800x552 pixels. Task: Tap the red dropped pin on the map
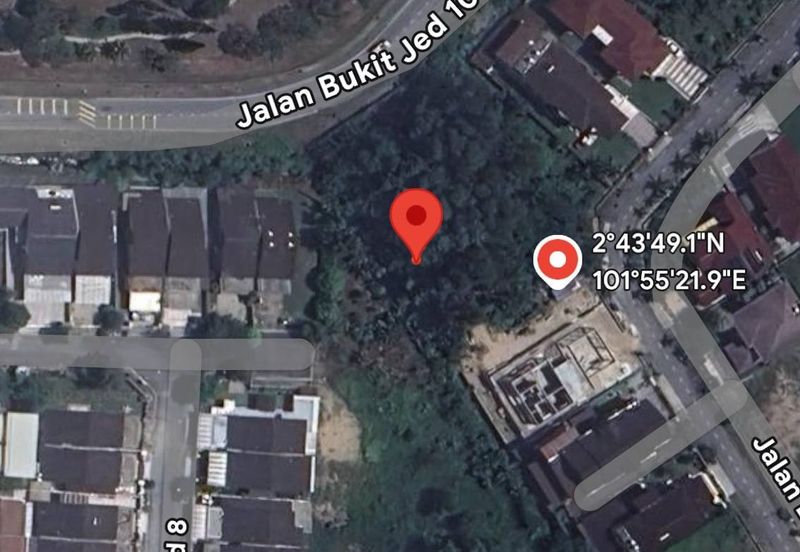pyautogui.click(x=416, y=219)
